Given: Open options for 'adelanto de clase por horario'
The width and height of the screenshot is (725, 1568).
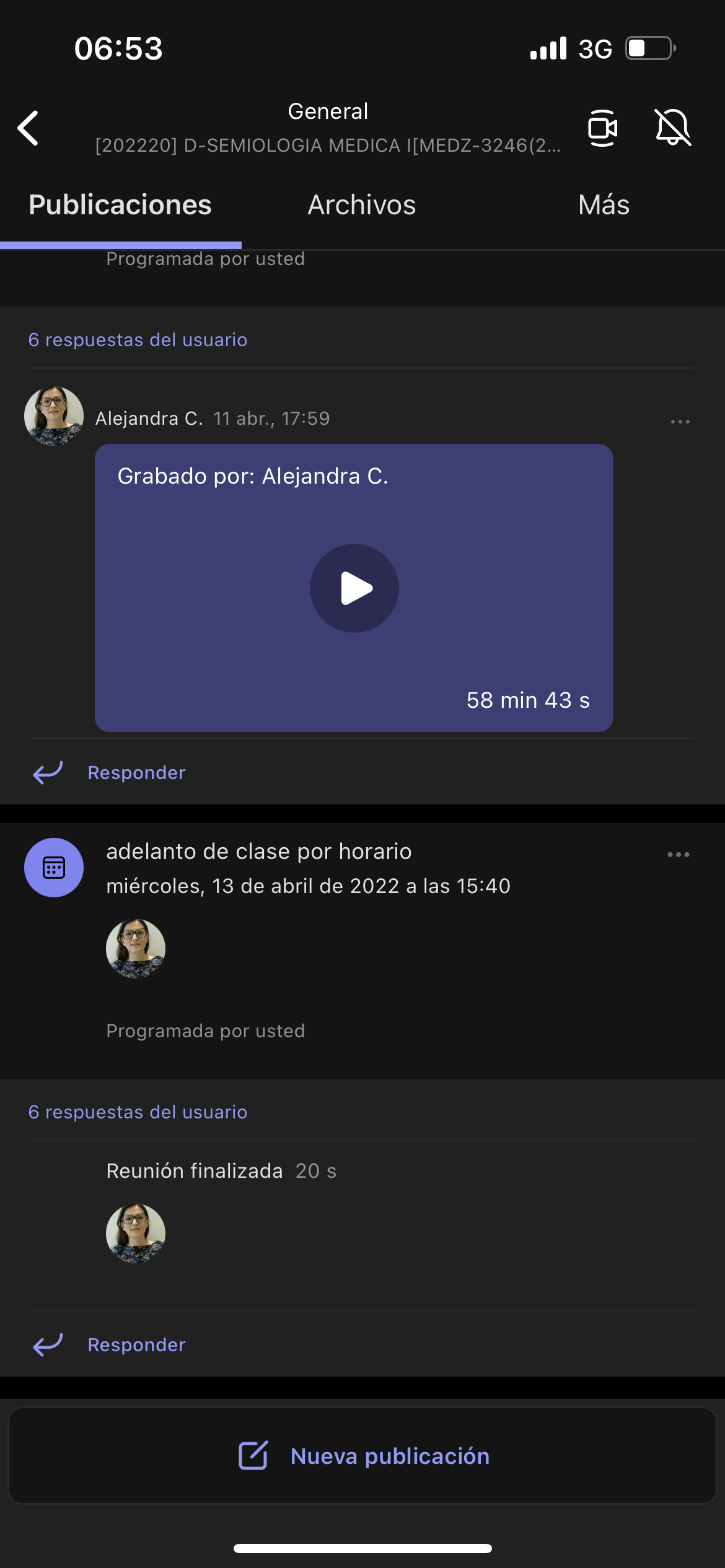Looking at the screenshot, I should click(678, 855).
